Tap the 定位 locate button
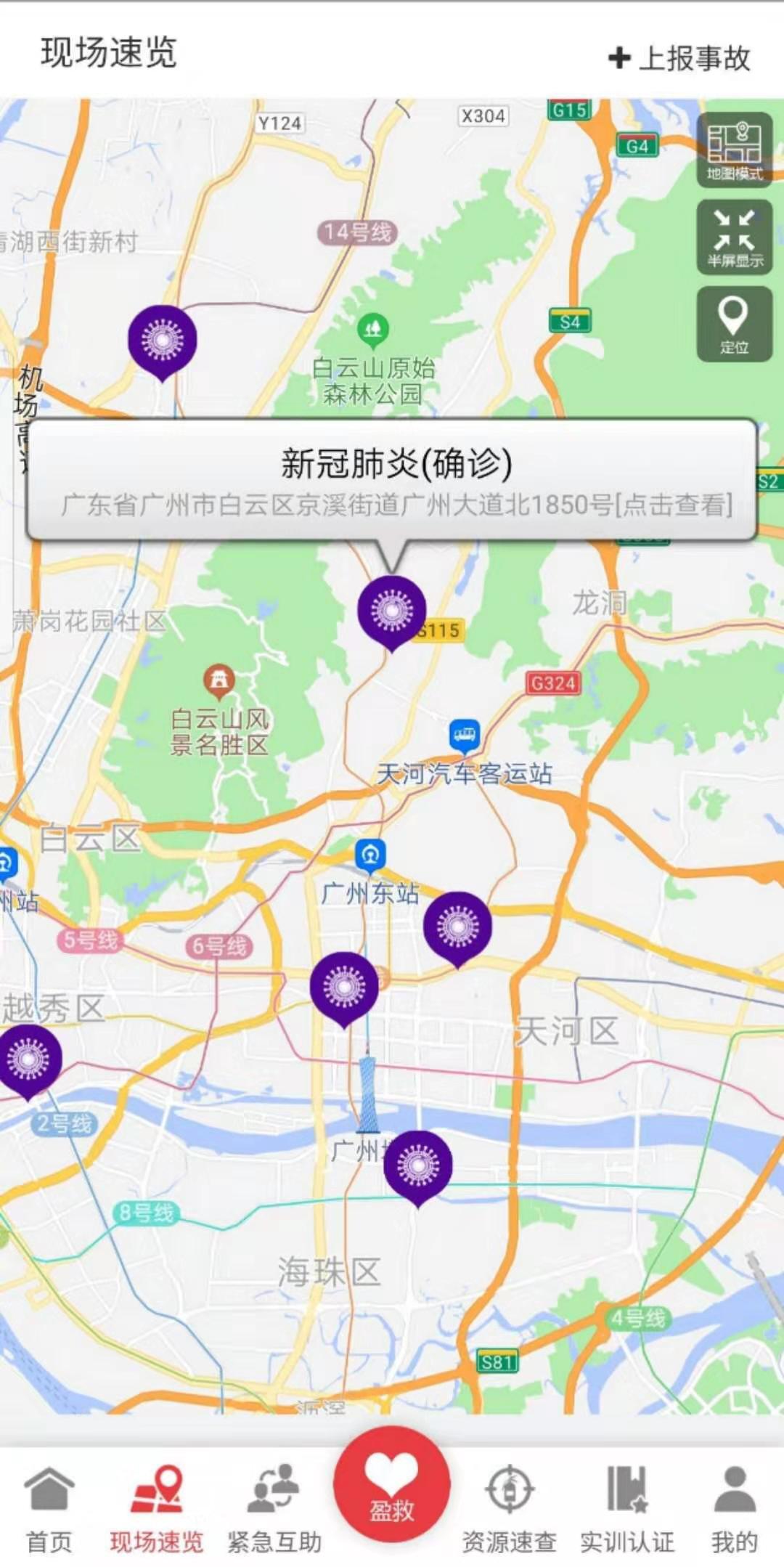This screenshot has width=784, height=1567. [x=734, y=324]
